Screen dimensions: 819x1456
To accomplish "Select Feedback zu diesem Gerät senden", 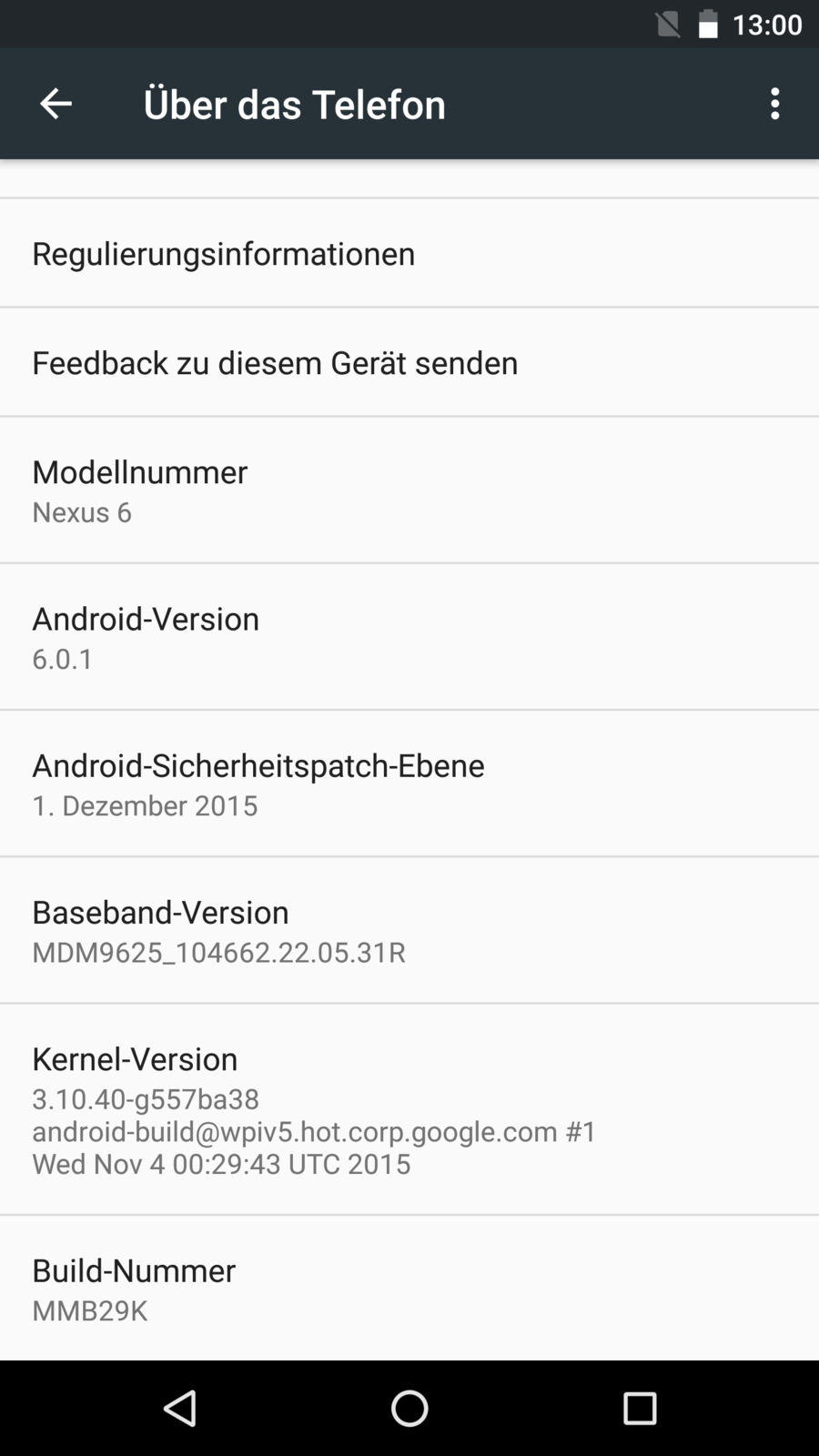I will tap(409, 363).
